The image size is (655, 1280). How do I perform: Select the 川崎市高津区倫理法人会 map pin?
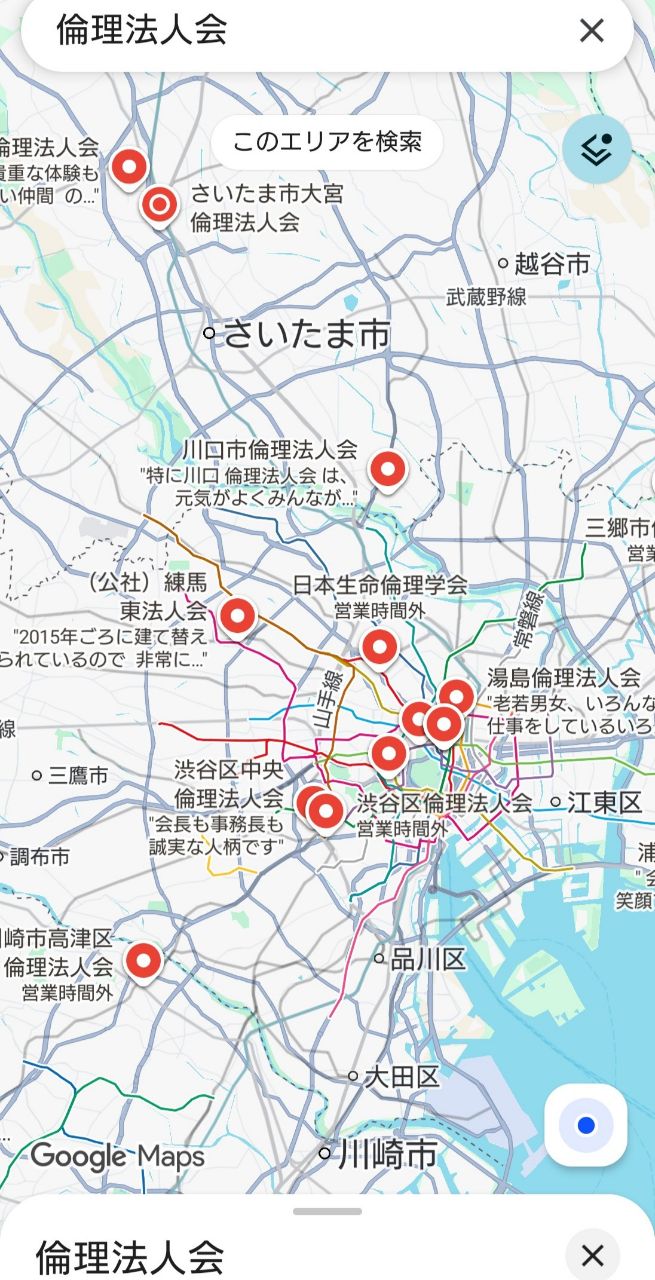[143, 961]
